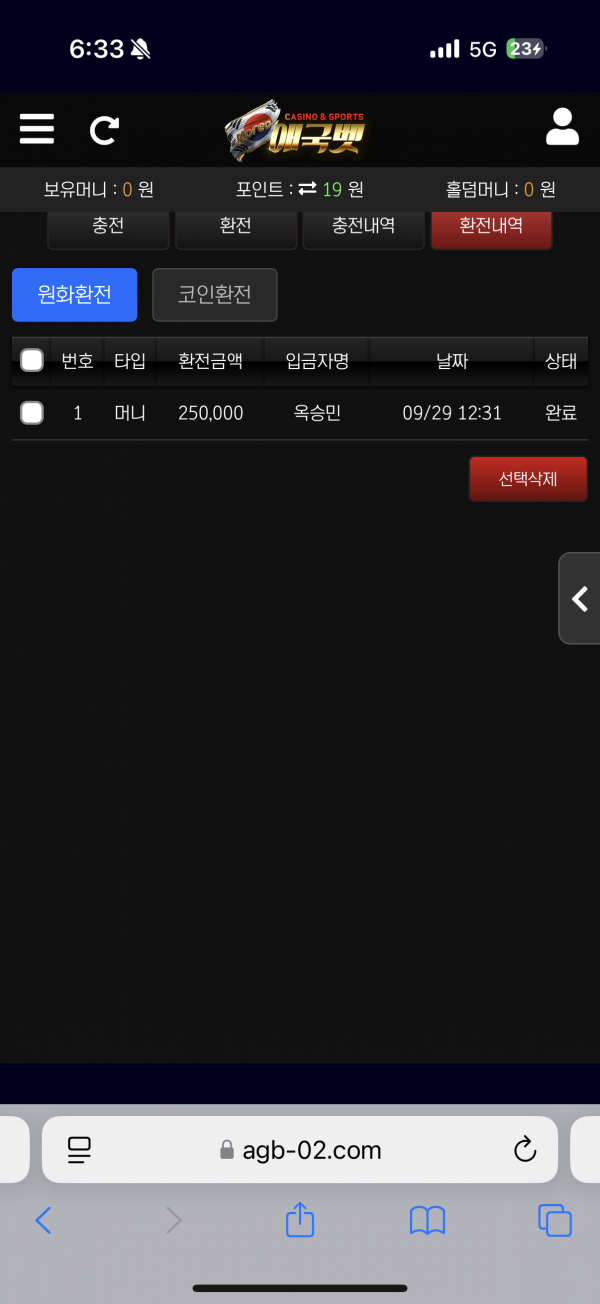600x1304 pixels.
Task: Go to the 환전 tab
Action: 235,227
